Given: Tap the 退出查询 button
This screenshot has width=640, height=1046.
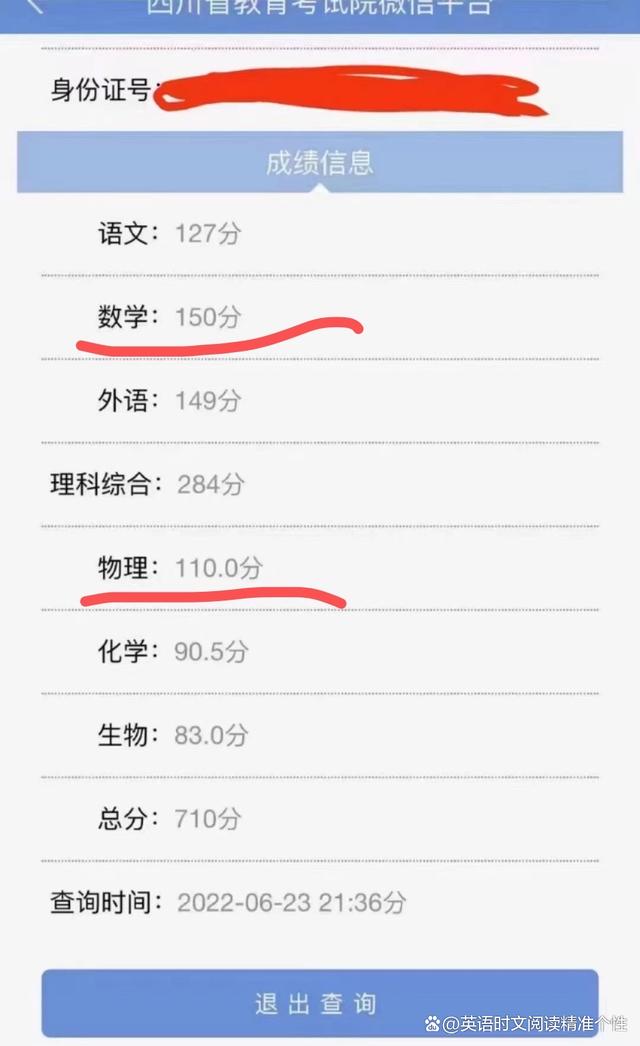Looking at the screenshot, I should click(x=319, y=1003).
